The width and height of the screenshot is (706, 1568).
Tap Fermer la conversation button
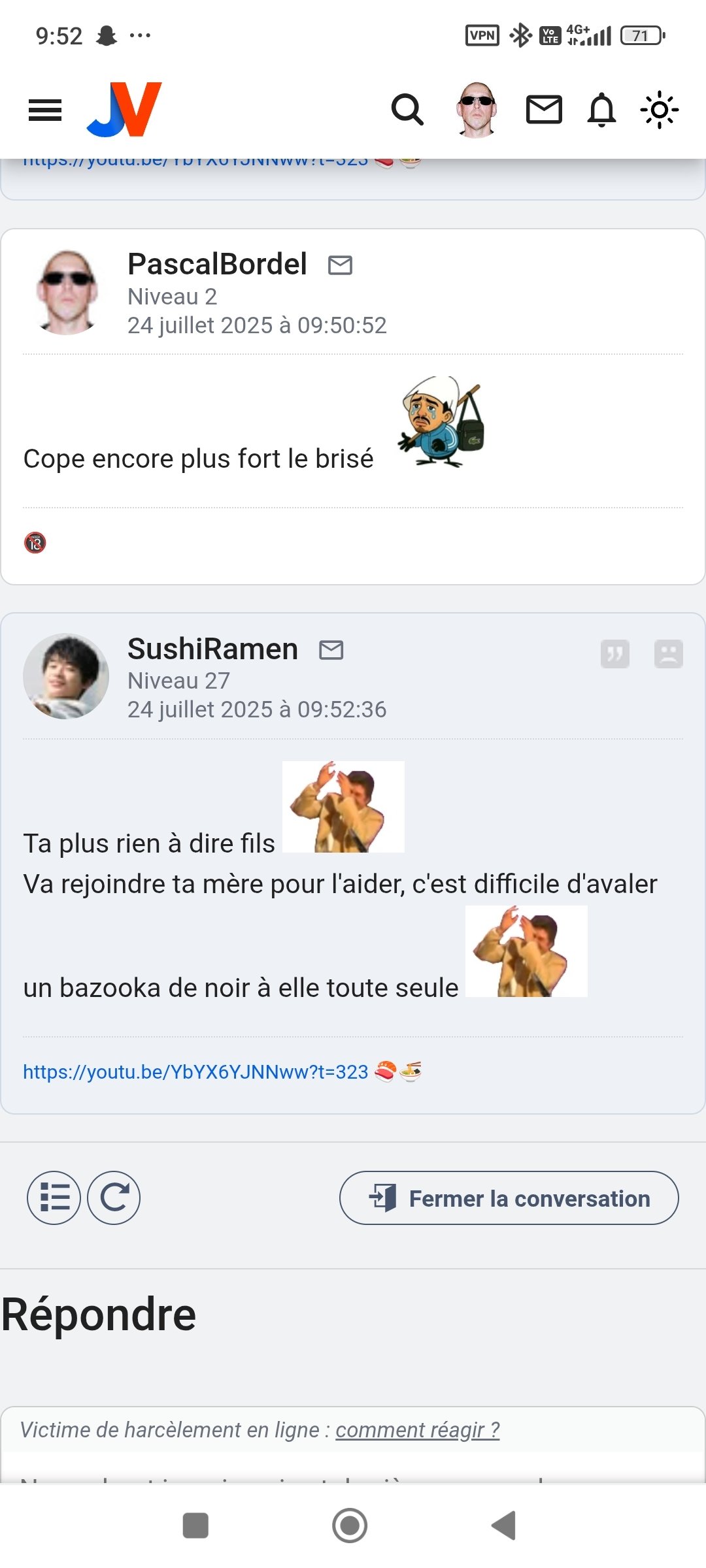click(509, 1198)
